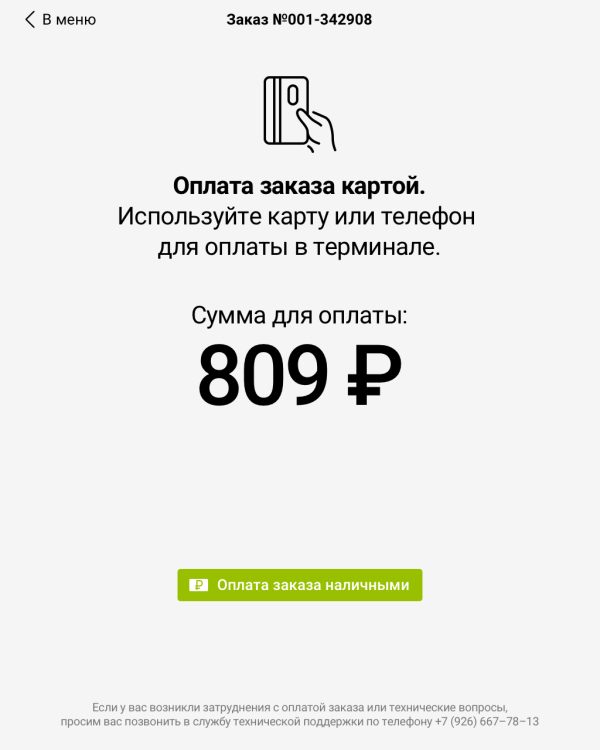Image resolution: width=600 pixels, height=750 pixels.
Task: Go back via 'В меню' button
Action: [60, 19]
